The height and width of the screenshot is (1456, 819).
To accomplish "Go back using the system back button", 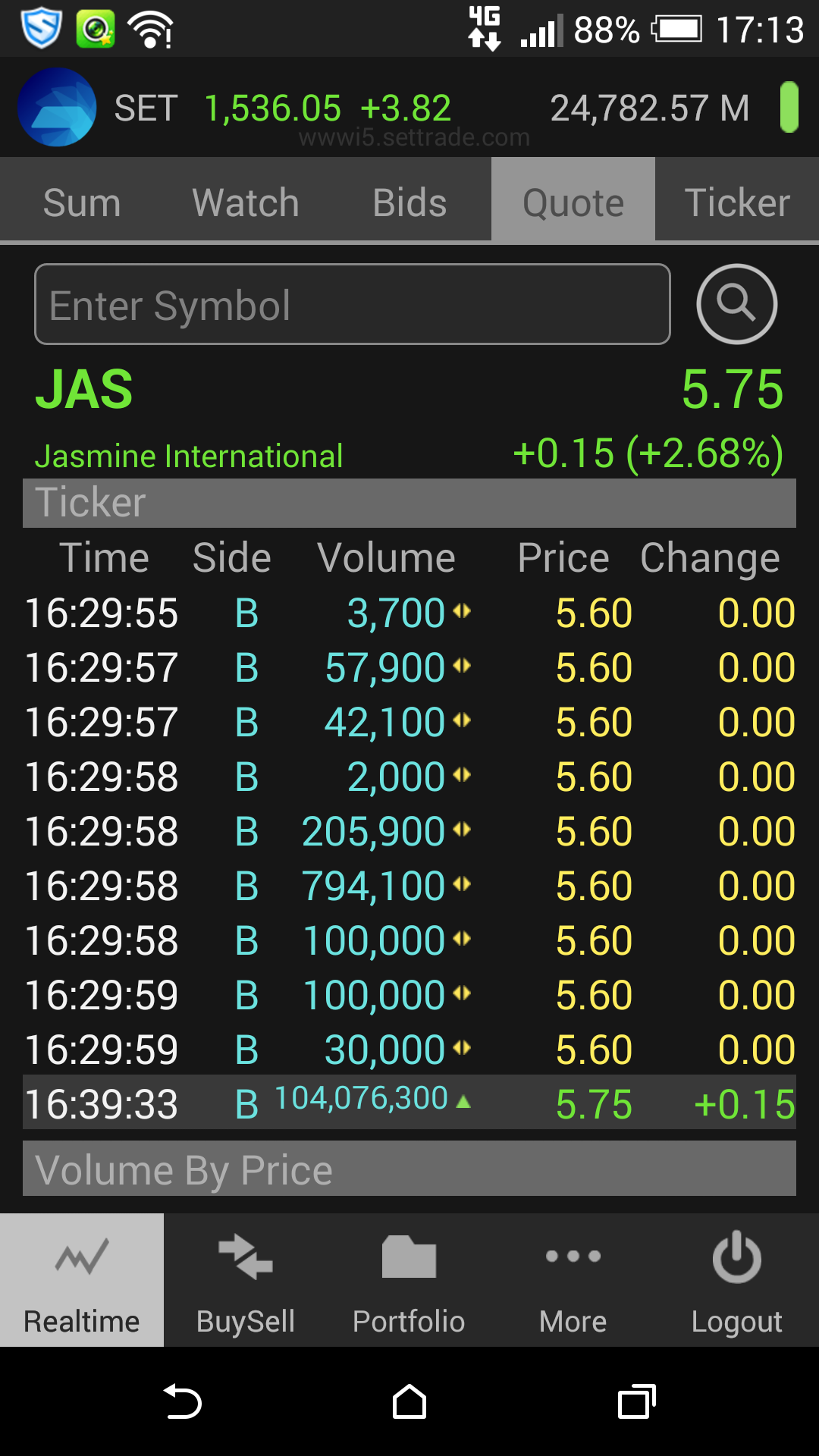I will (182, 1401).
